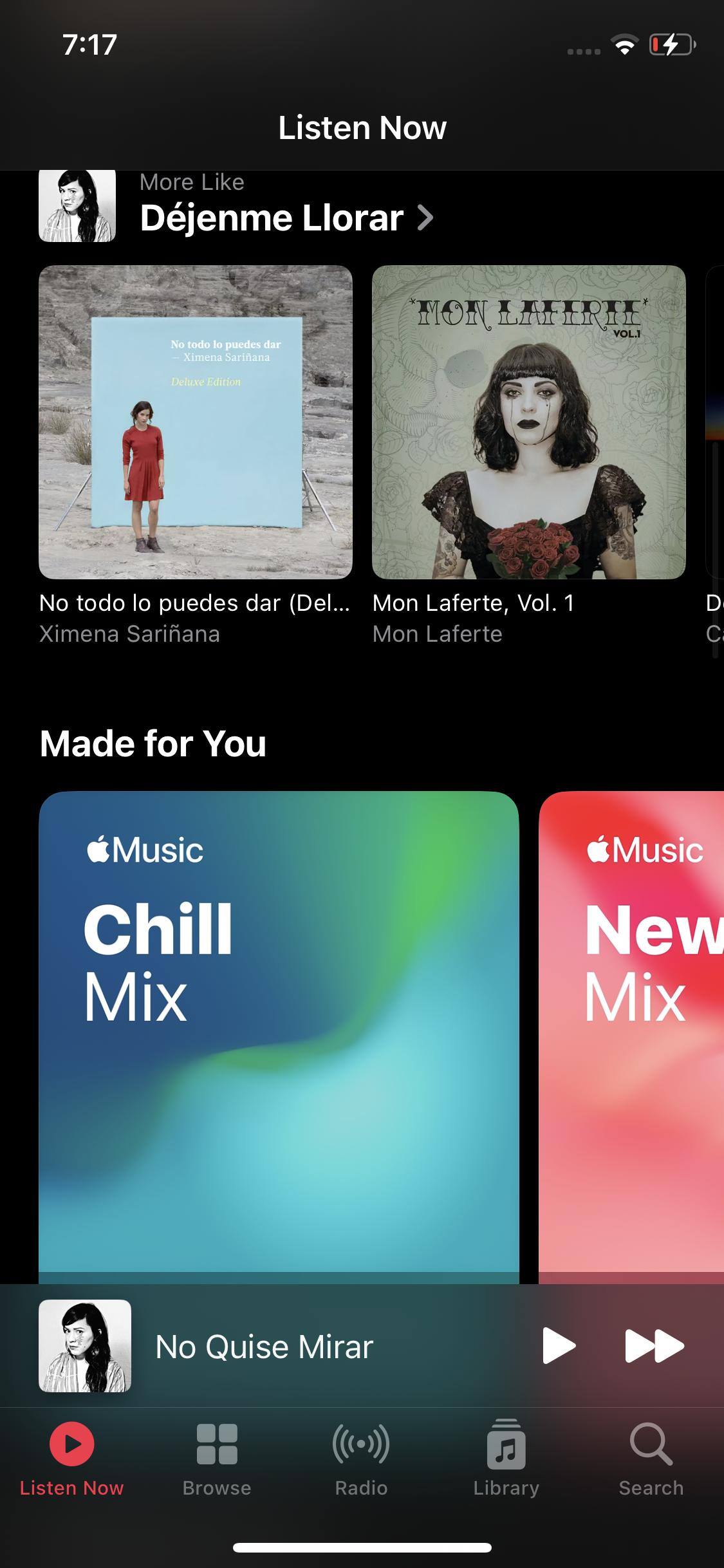724x1568 pixels.
Task: Switch to the Browse tab
Action: click(217, 1459)
